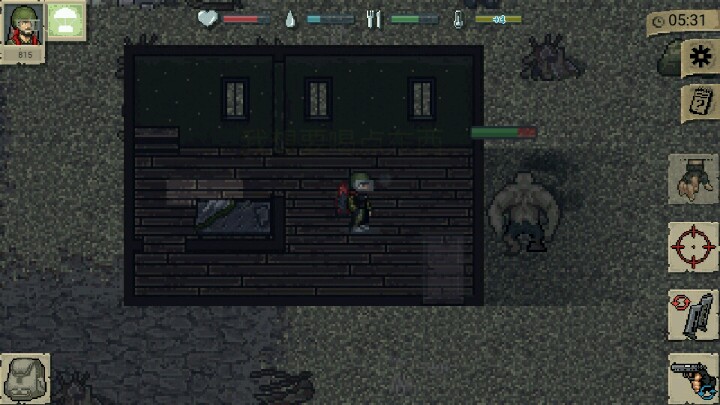Tap the red crosshair aim button
This screenshot has width=720, height=405.
point(693,246)
